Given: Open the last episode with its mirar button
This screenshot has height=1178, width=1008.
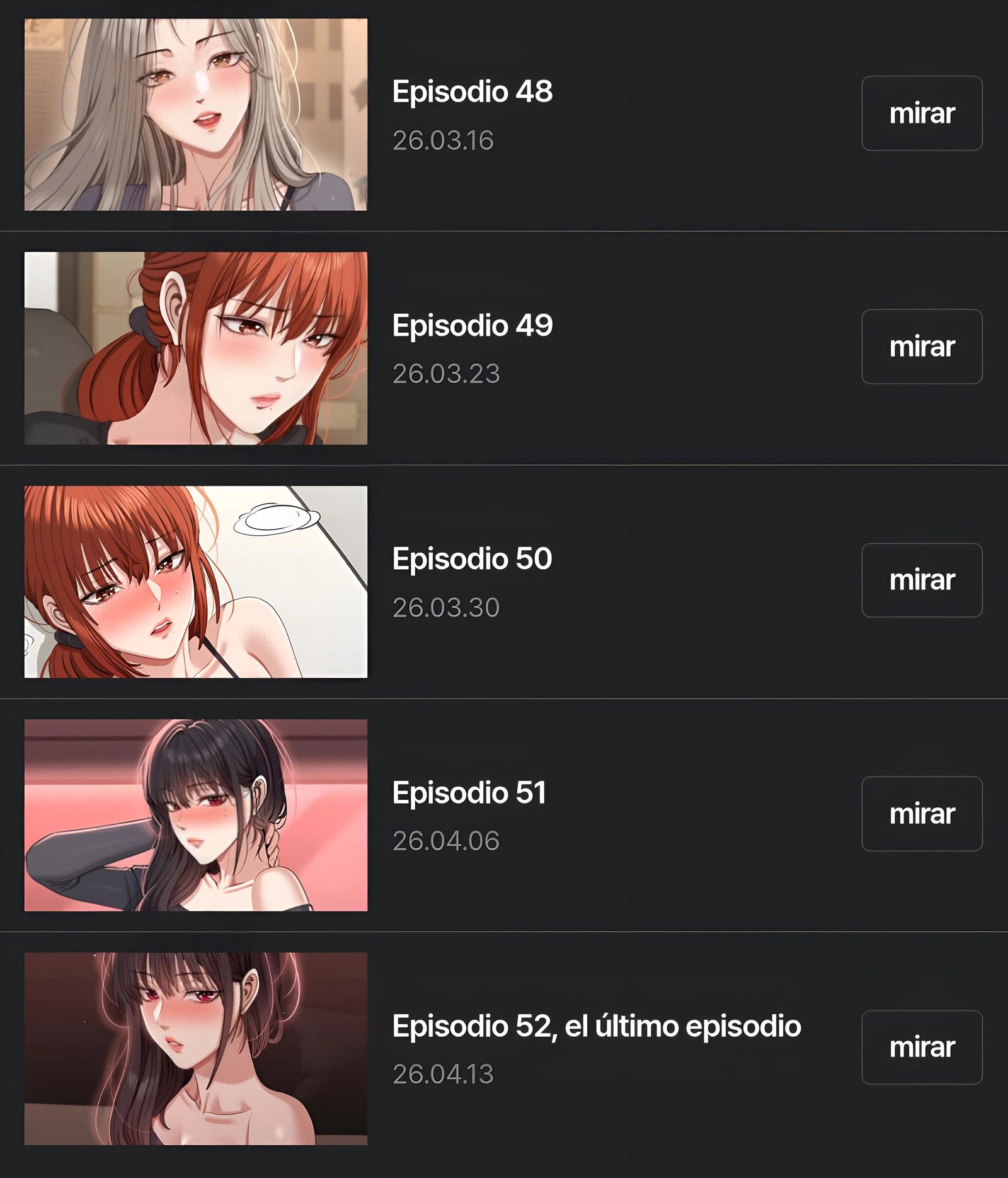Looking at the screenshot, I should tap(921, 1047).
